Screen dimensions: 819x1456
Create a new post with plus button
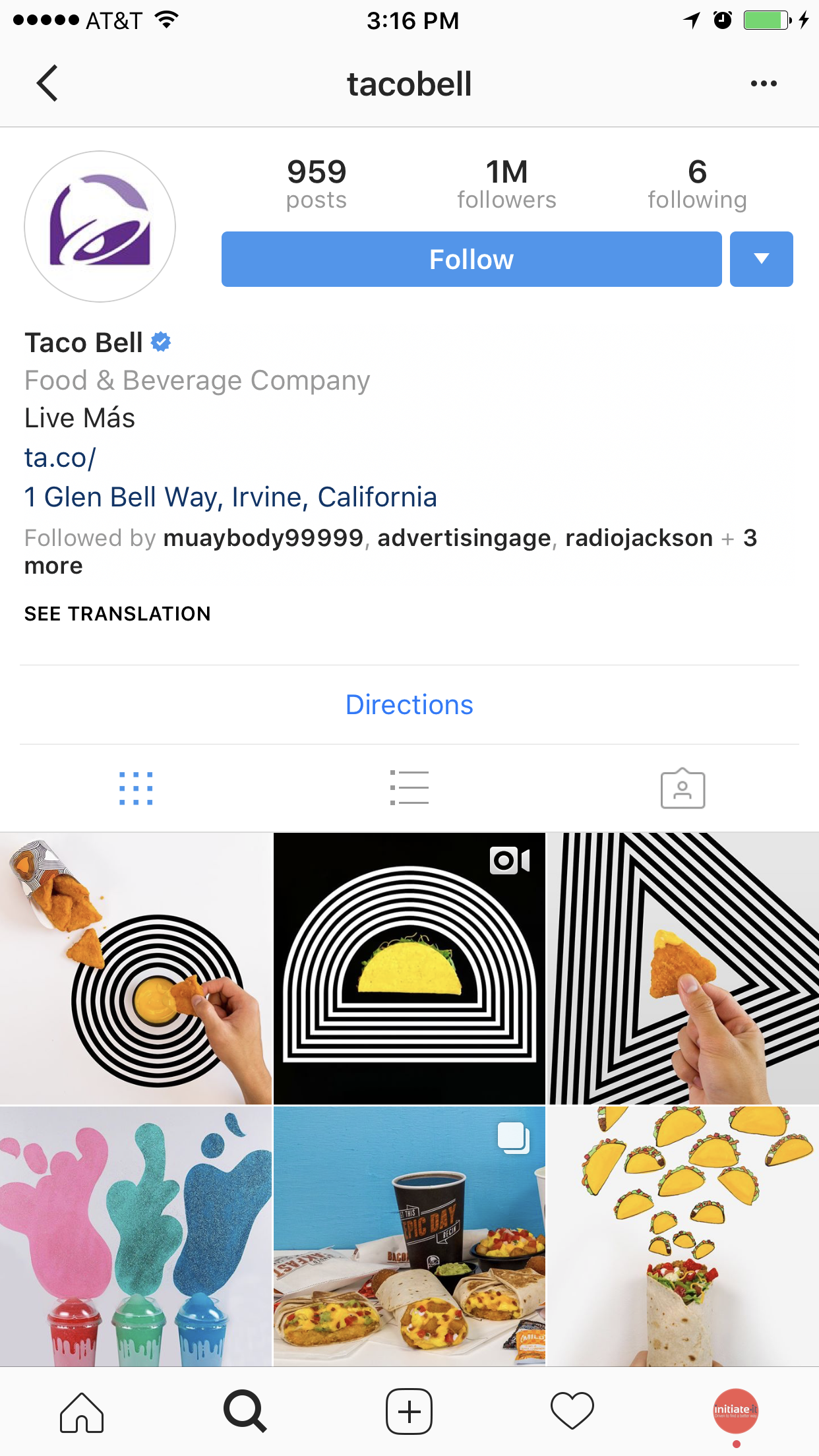point(409,1412)
